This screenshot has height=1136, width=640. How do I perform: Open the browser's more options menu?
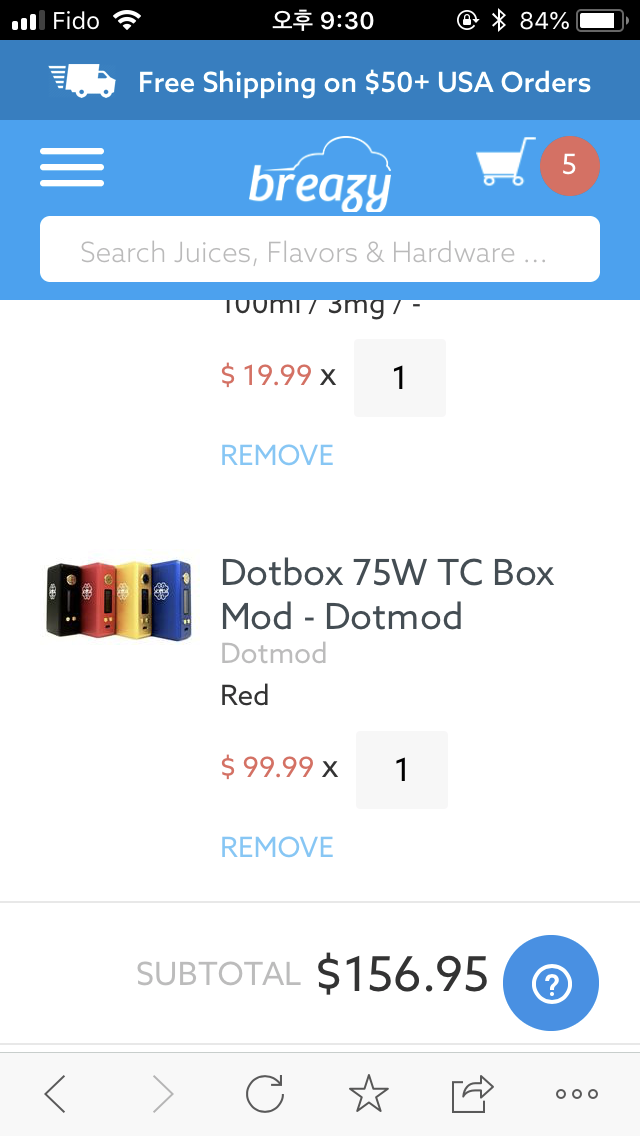[x=577, y=1094]
